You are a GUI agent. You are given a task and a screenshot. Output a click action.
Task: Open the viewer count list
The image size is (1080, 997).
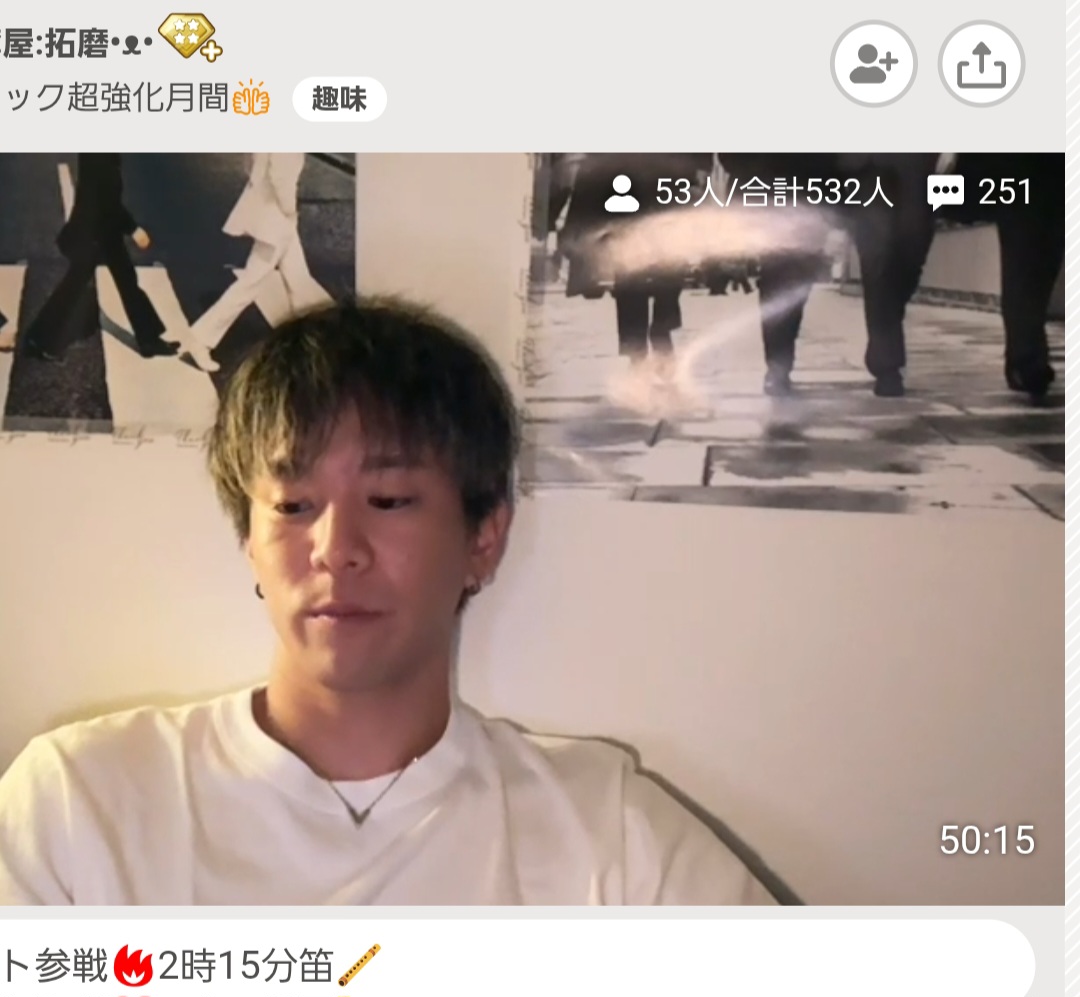click(x=749, y=192)
